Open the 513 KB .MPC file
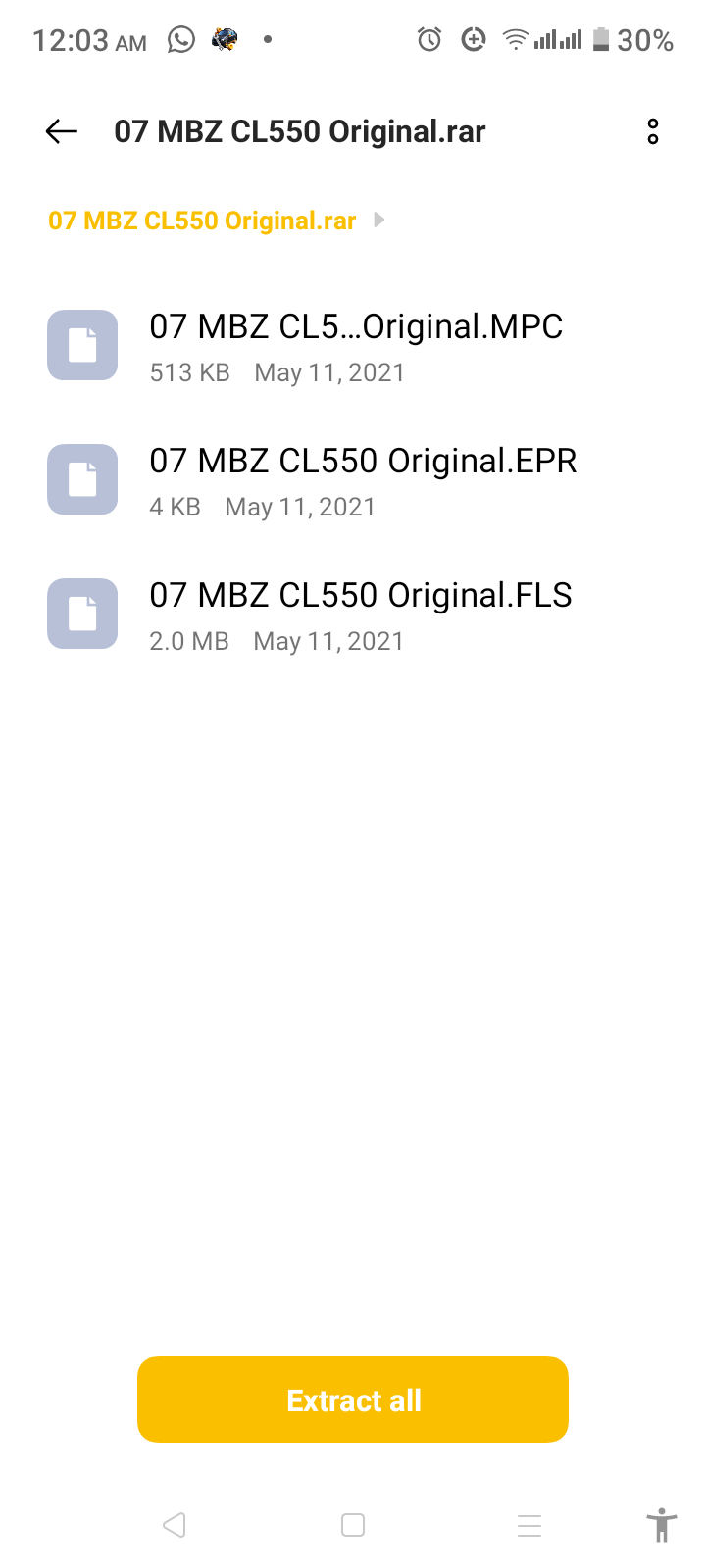 (x=355, y=346)
